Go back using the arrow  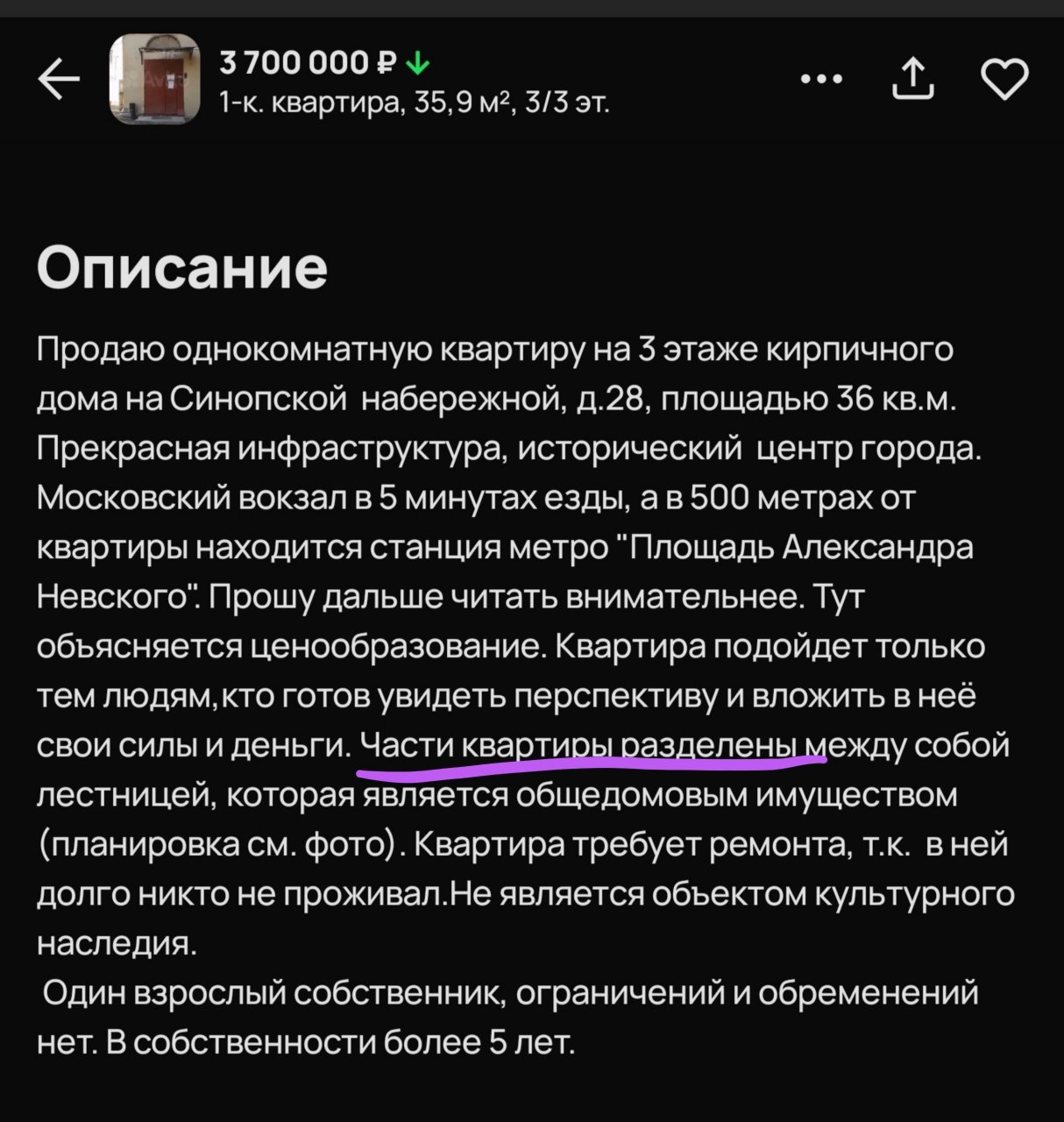click(59, 80)
